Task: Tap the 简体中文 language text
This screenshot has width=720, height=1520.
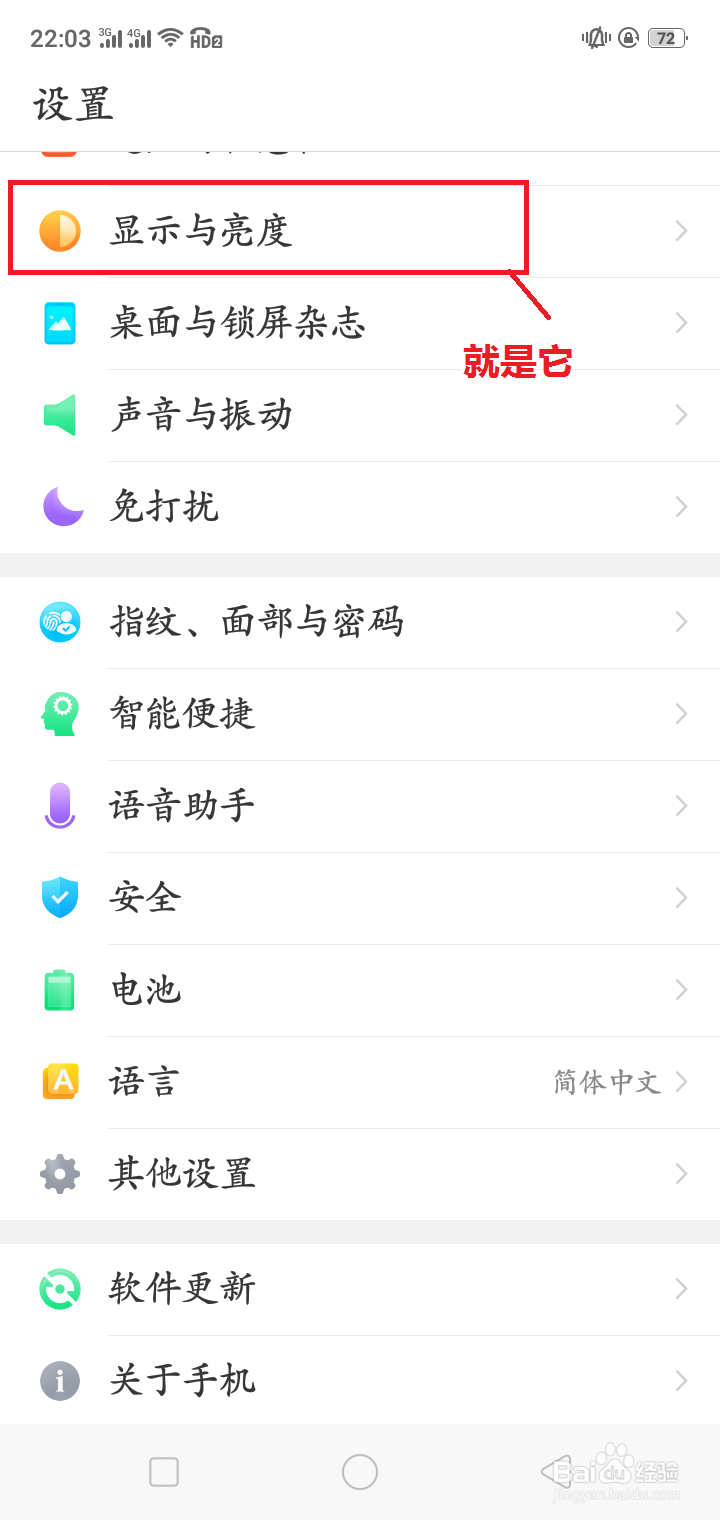Action: click(x=606, y=1081)
